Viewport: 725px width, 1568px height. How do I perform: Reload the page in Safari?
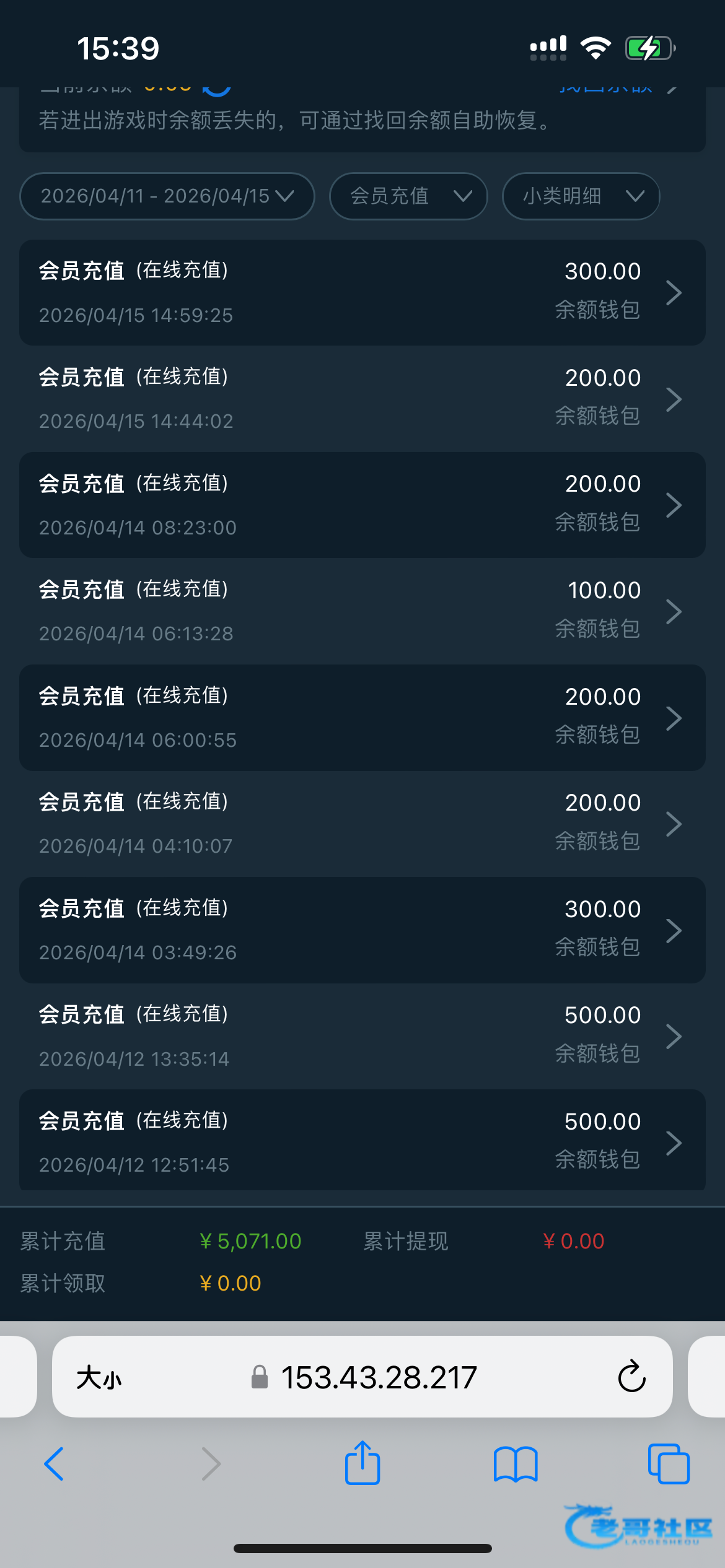click(631, 1377)
